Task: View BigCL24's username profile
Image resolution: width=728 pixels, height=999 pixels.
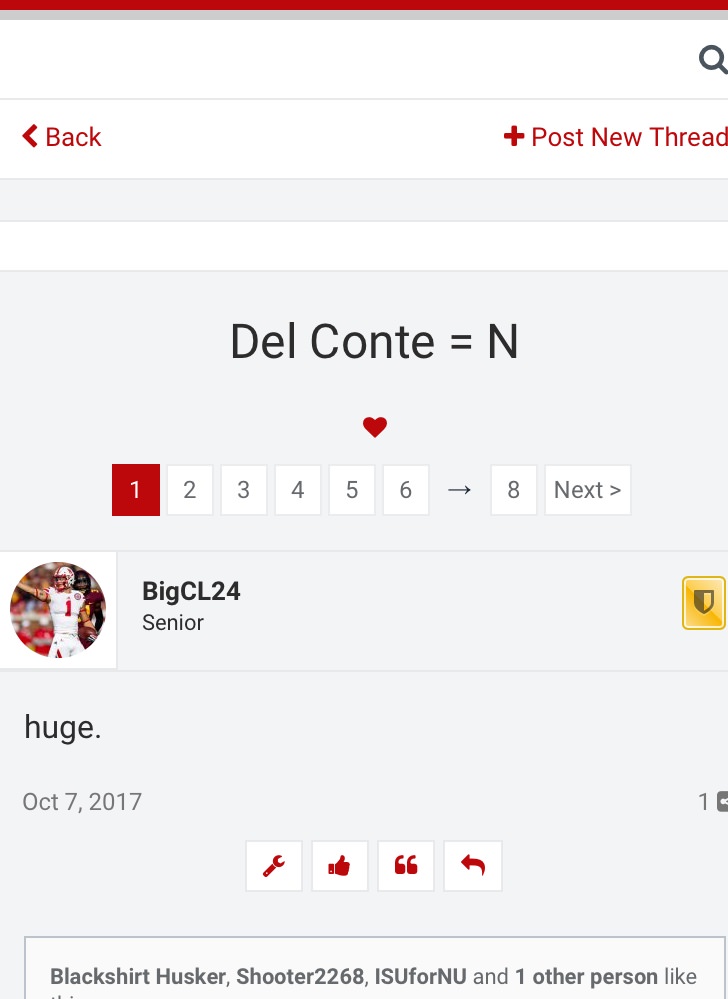Action: (x=191, y=591)
